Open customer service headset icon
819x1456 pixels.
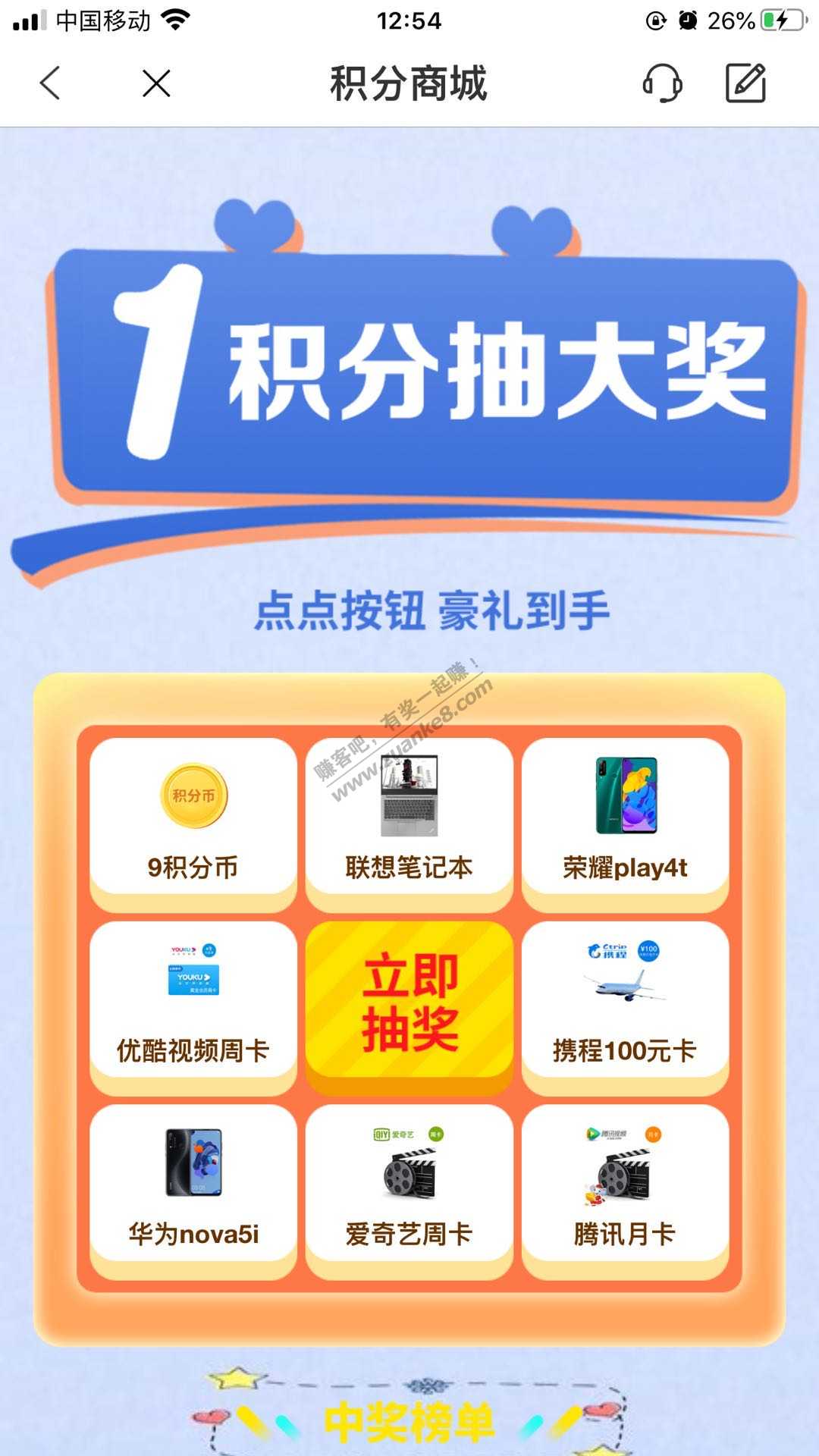pos(662,83)
